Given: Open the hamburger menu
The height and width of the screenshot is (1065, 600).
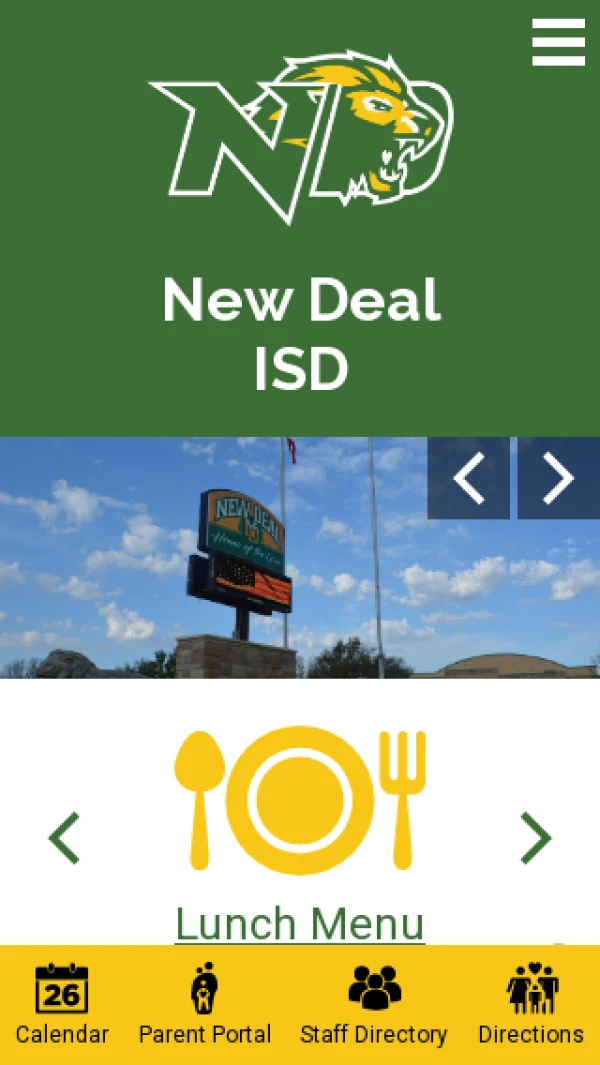Looking at the screenshot, I should (558, 42).
